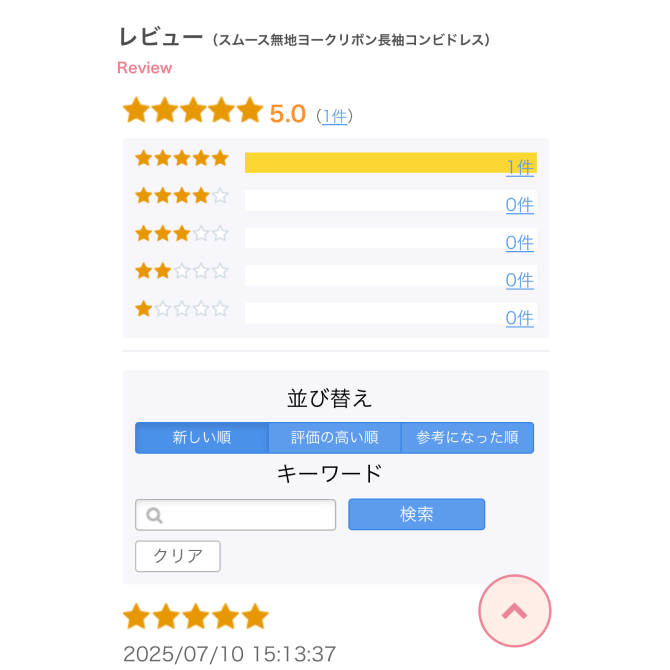Tap the クリア button
670x670 pixels.
pos(178,556)
